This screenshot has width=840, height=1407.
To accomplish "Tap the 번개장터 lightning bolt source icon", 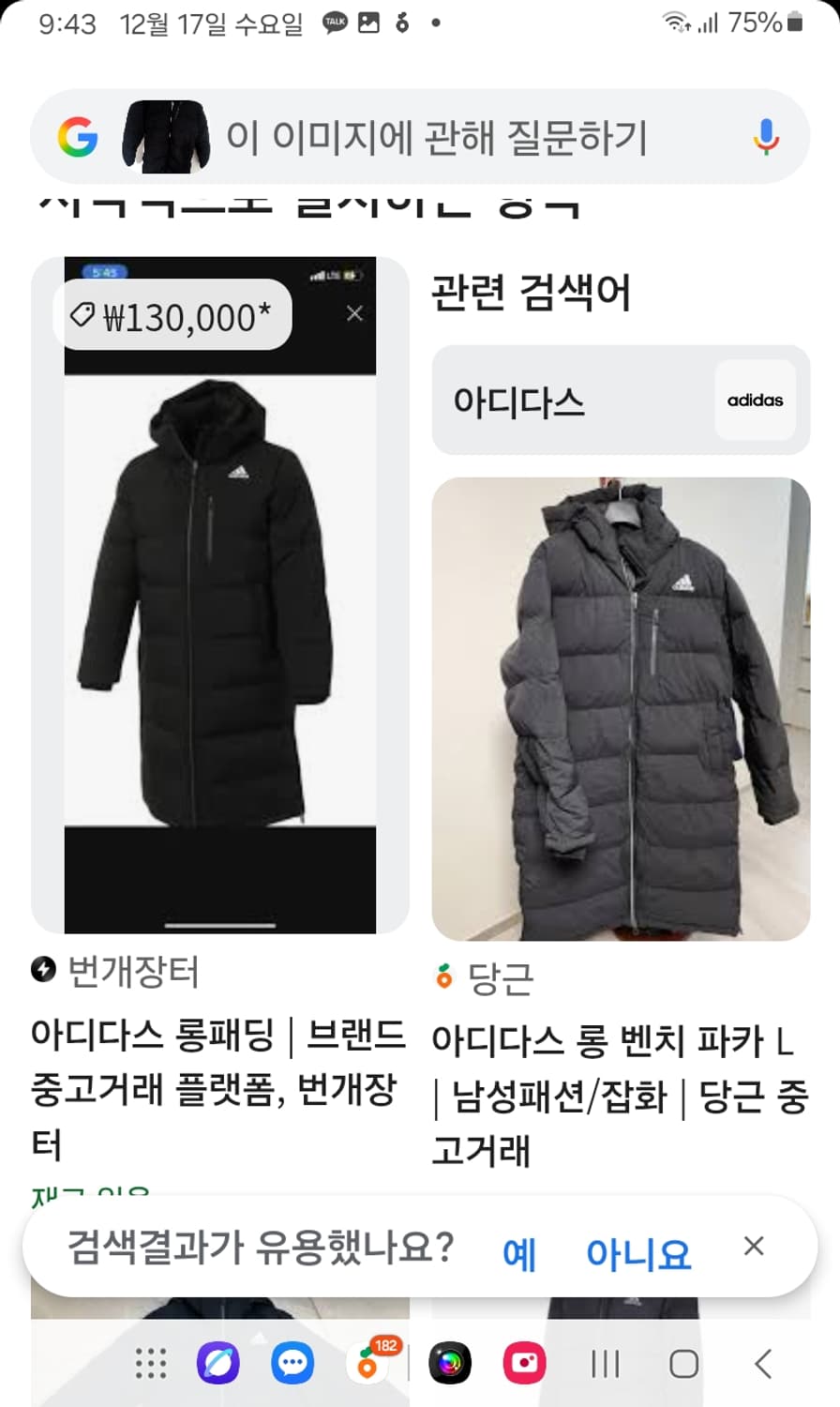I will pos(42,974).
